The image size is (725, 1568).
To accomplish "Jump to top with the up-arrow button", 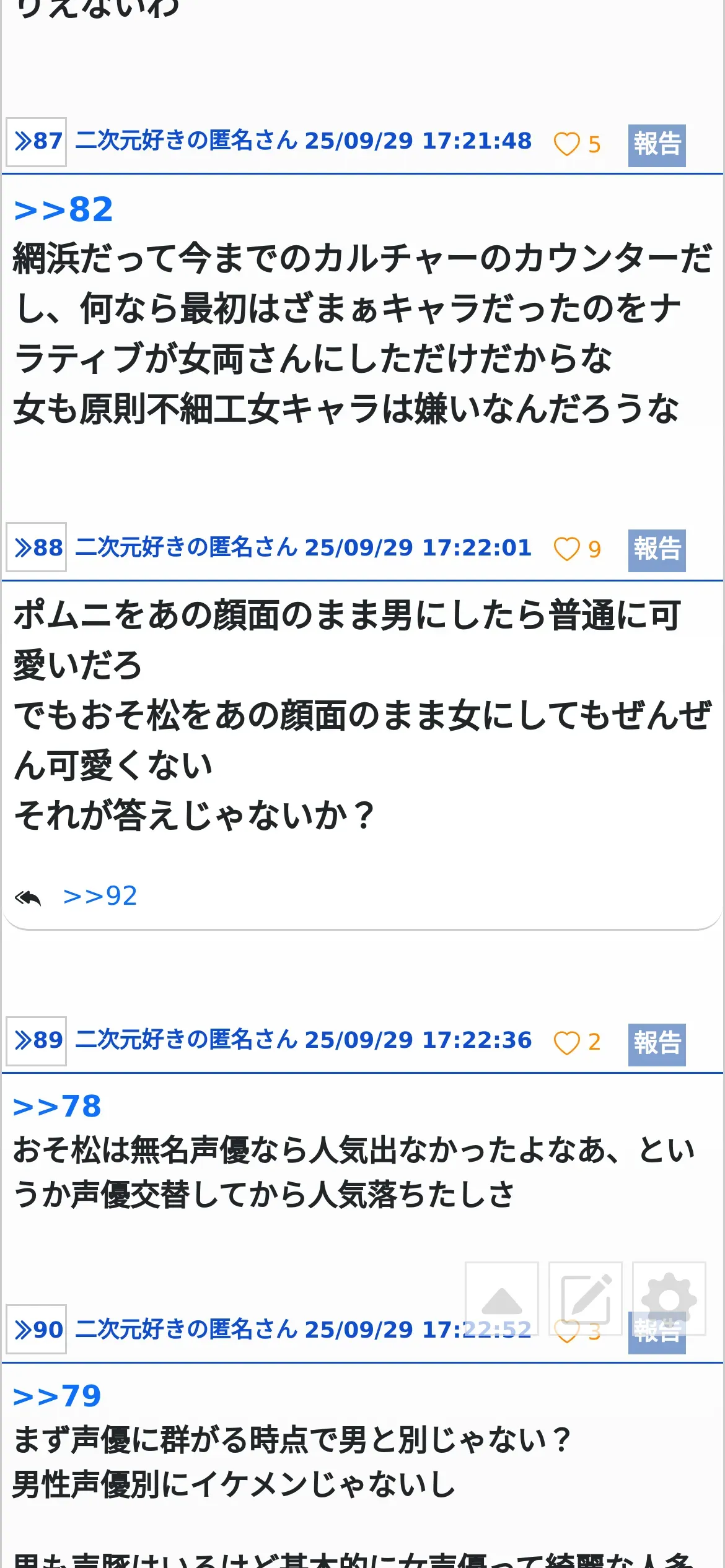I will (x=502, y=1298).
